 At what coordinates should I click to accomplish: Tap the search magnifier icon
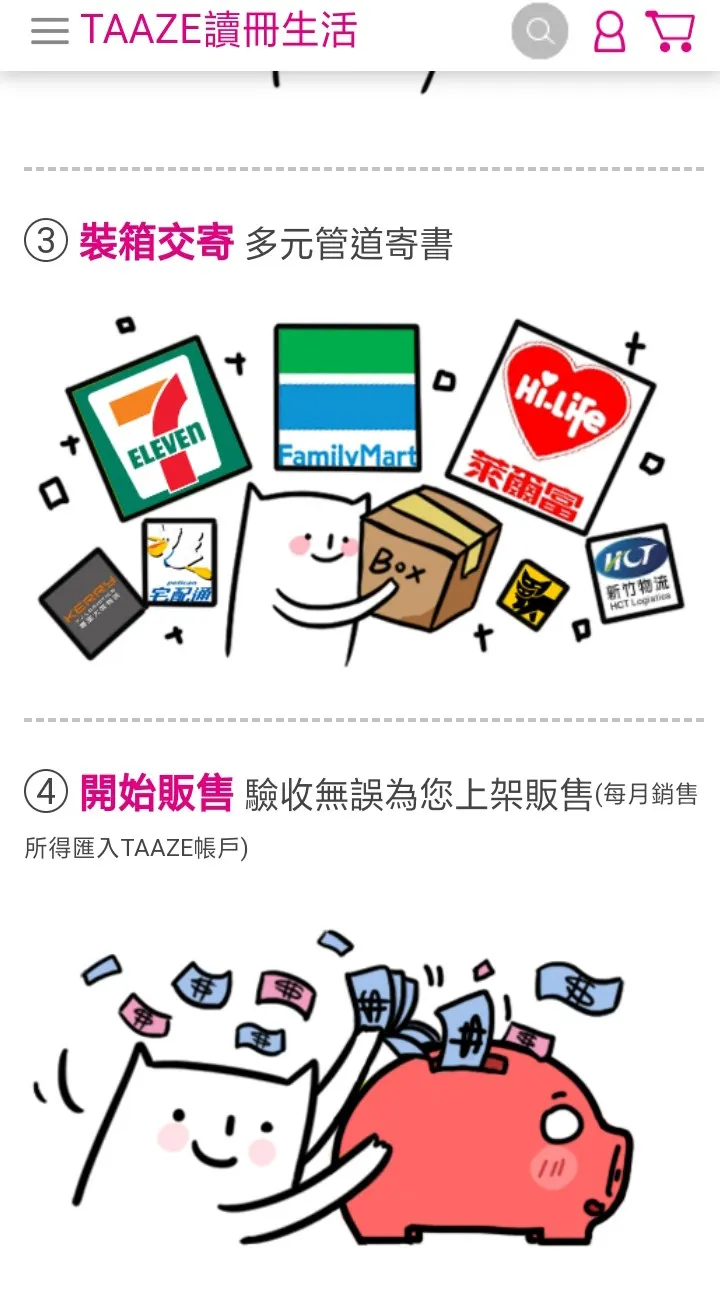[x=540, y=30]
